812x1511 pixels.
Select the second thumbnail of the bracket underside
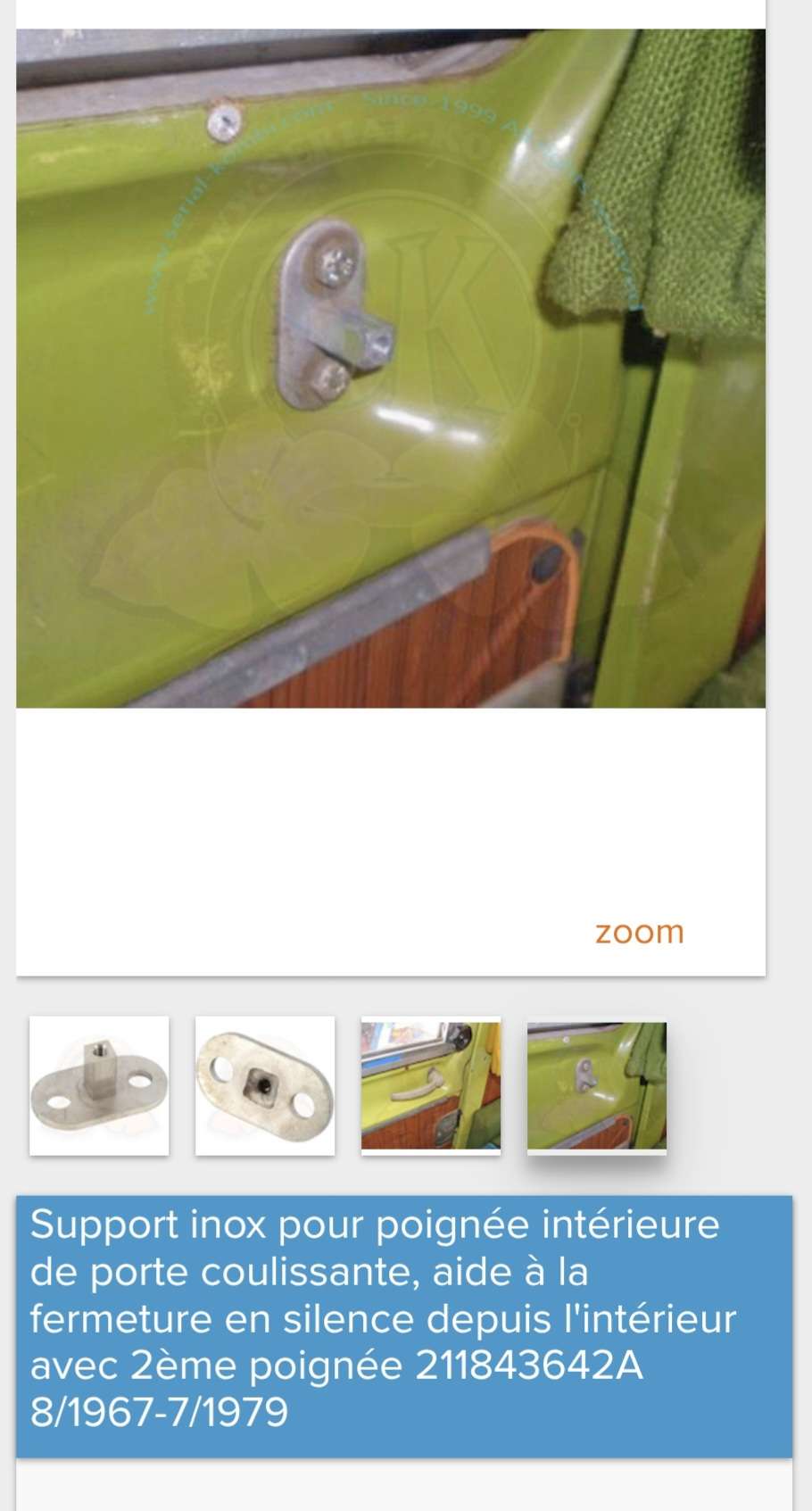(x=265, y=1085)
